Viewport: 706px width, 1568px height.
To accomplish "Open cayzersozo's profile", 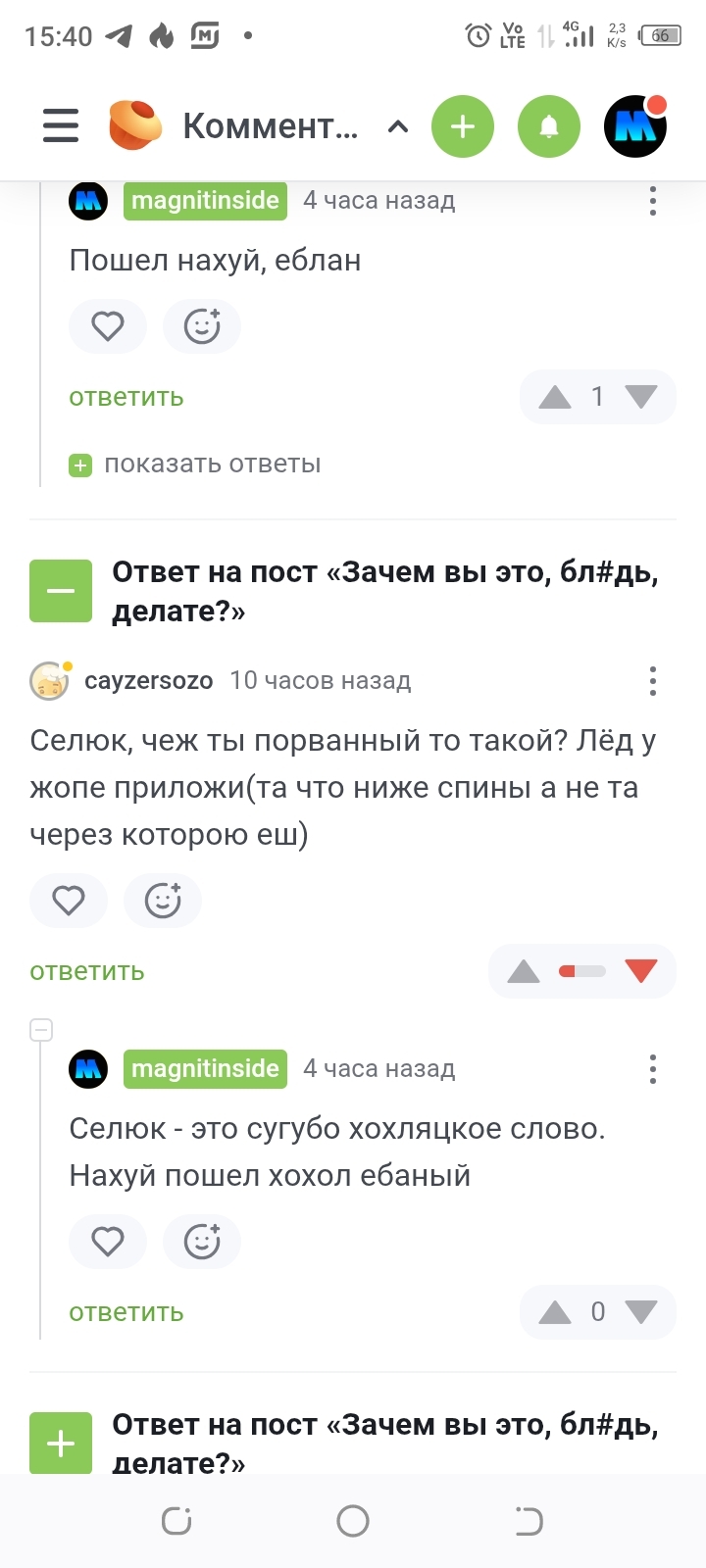I will click(148, 680).
